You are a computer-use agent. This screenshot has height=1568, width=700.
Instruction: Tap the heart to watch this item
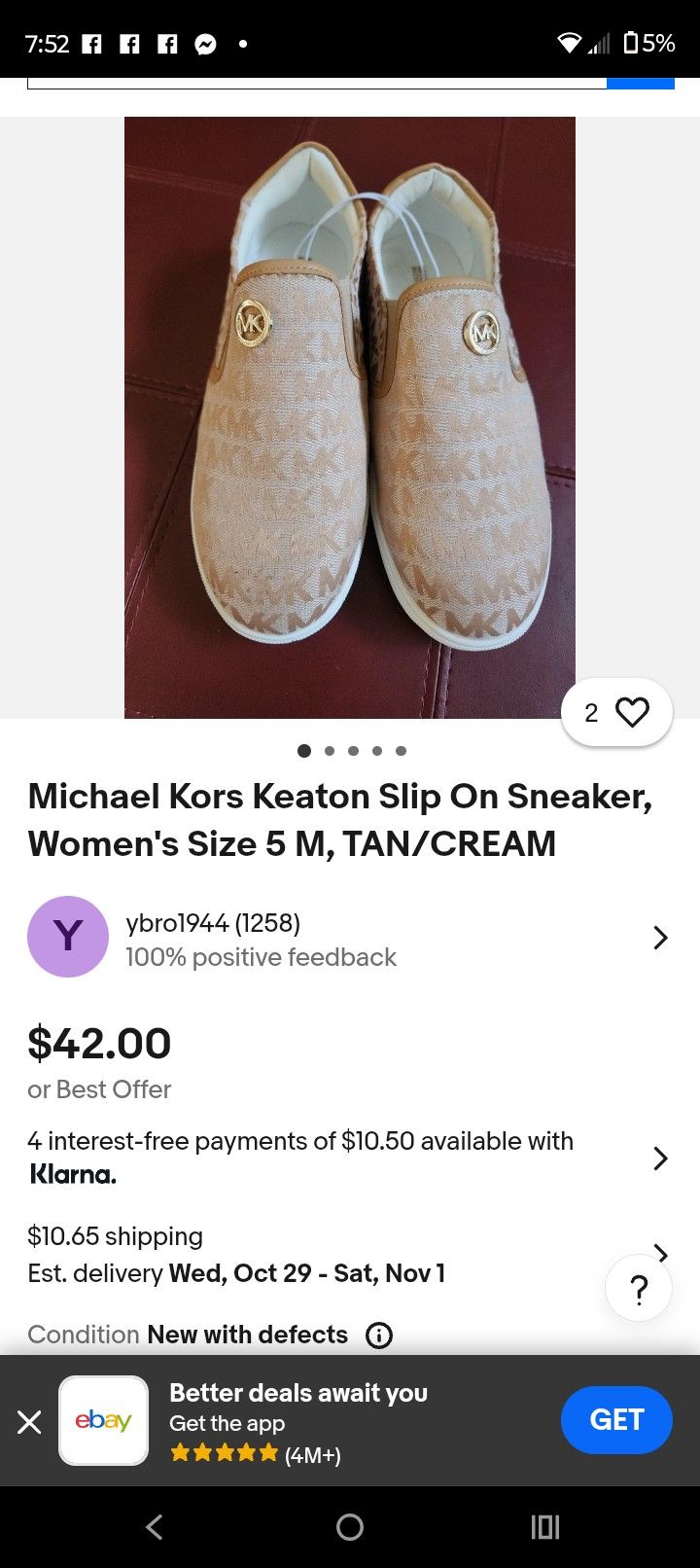(x=632, y=711)
